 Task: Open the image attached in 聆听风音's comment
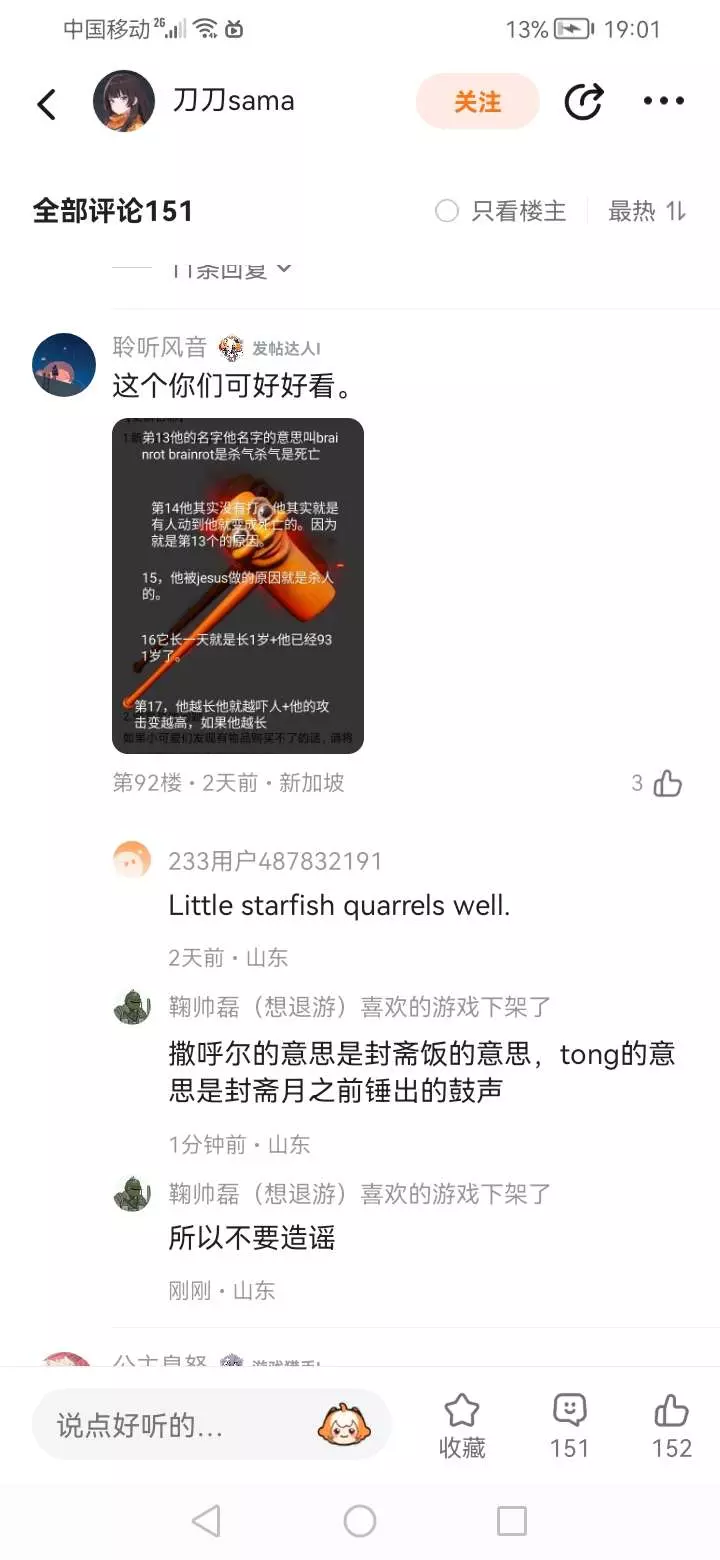(x=238, y=586)
